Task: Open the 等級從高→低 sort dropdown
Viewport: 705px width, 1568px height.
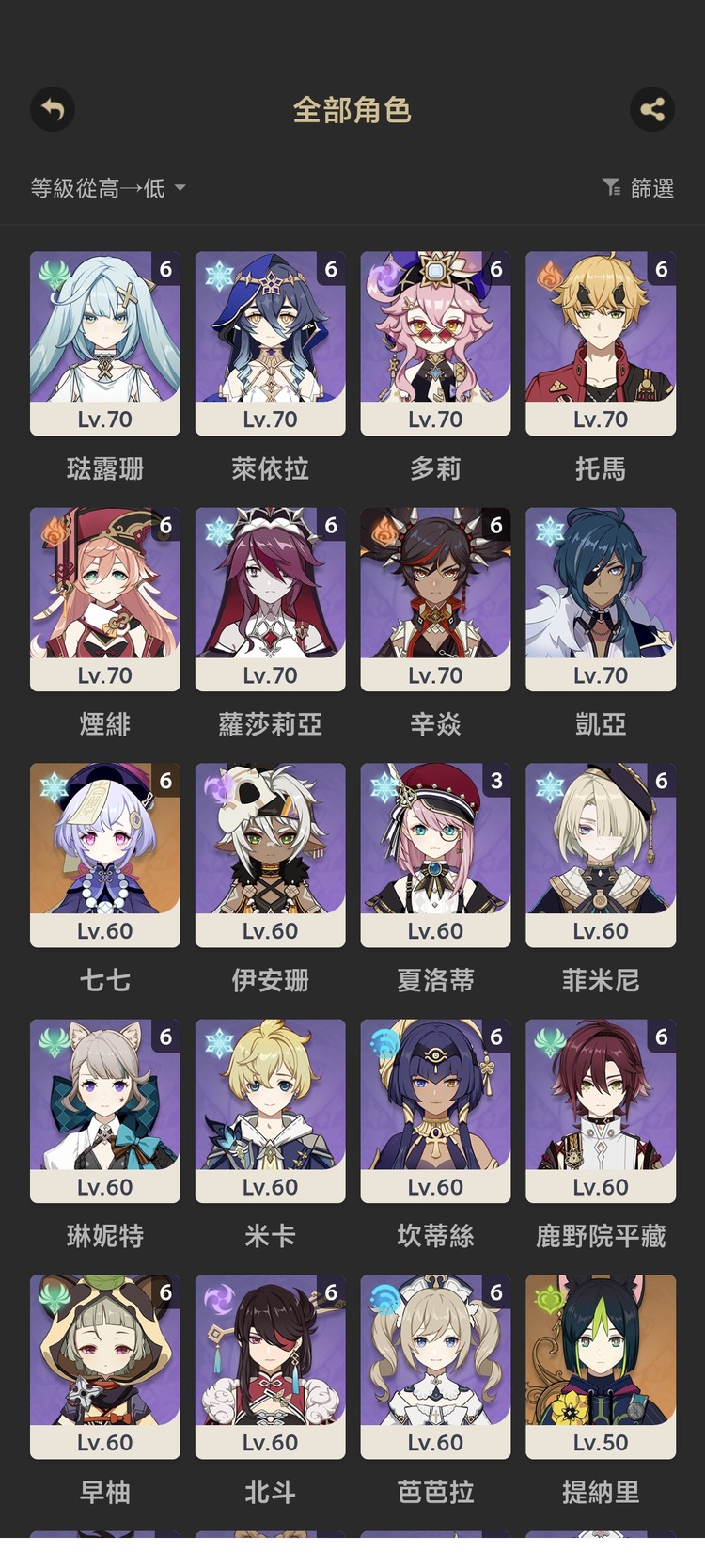Action: pos(107,188)
